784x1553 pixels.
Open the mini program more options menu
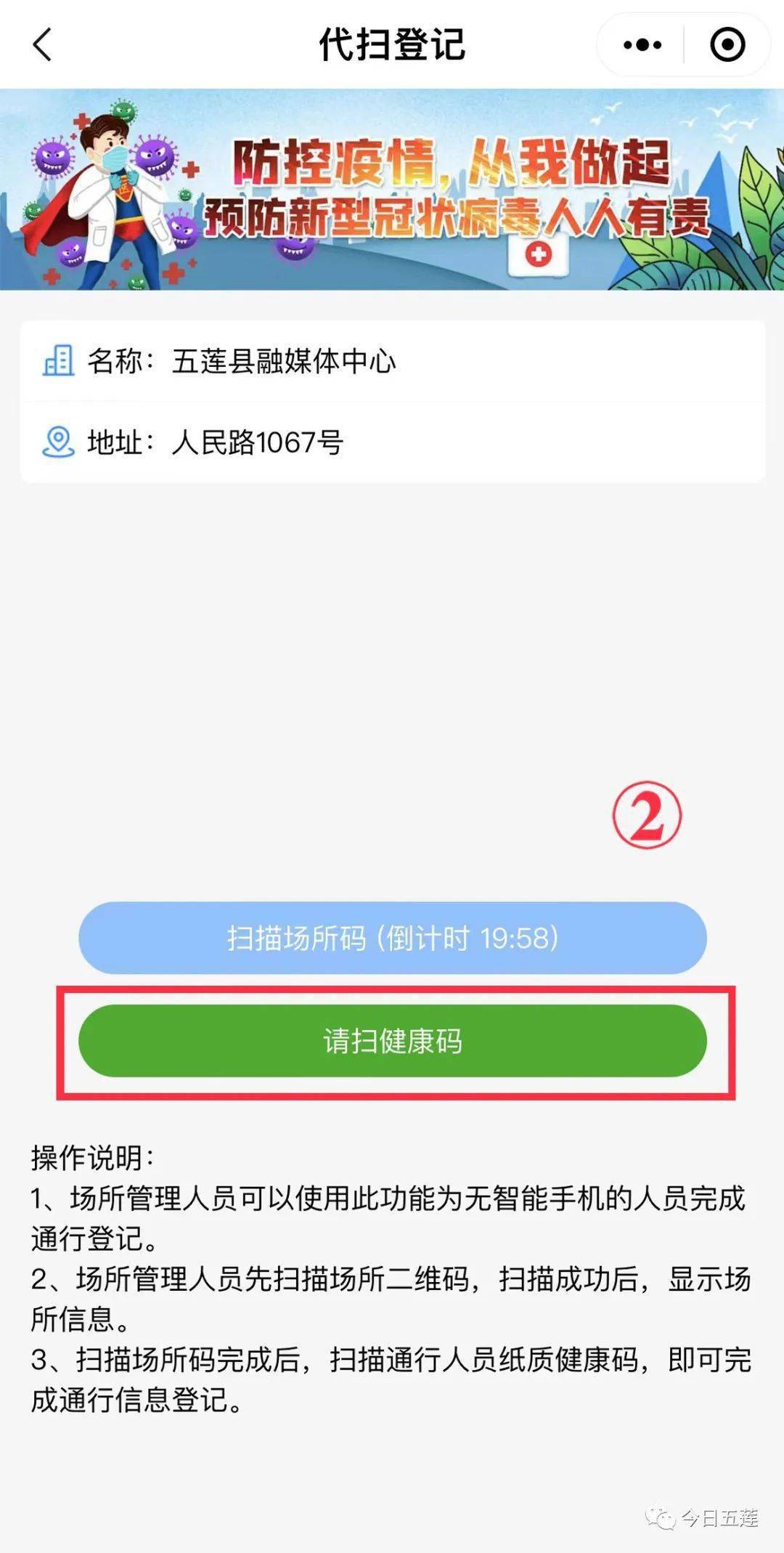(642, 45)
